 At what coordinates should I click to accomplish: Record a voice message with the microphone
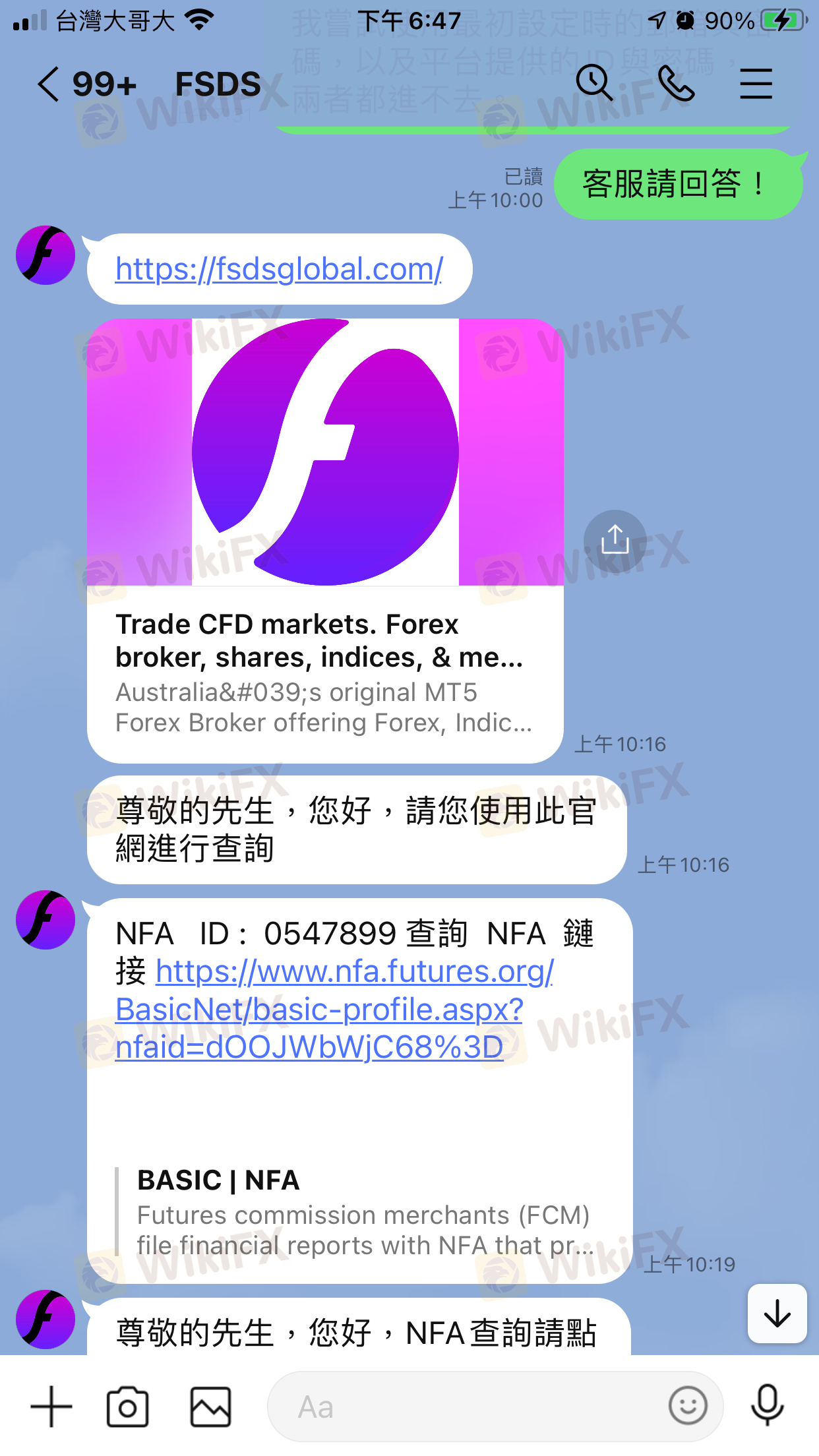[767, 1405]
